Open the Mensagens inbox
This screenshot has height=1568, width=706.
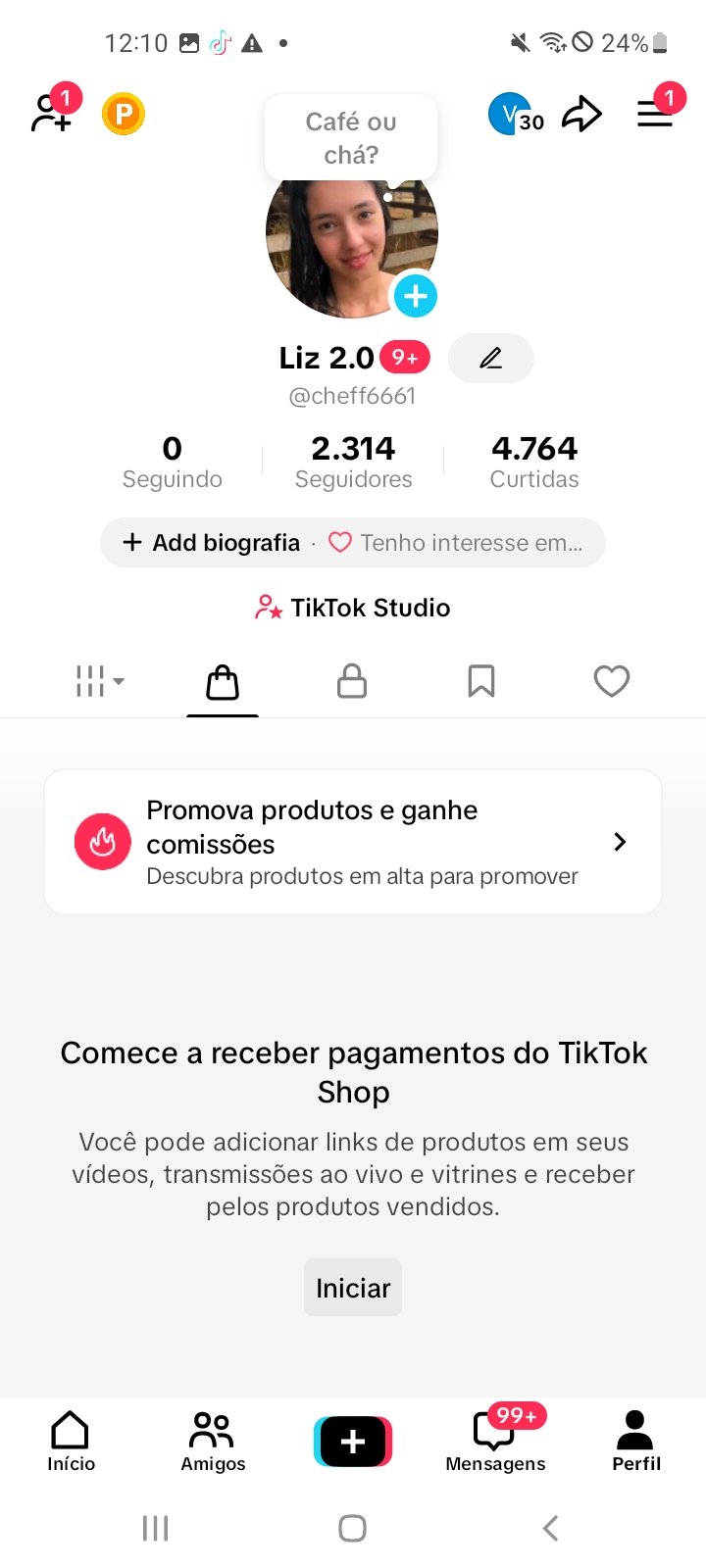[x=495, y=1442]
